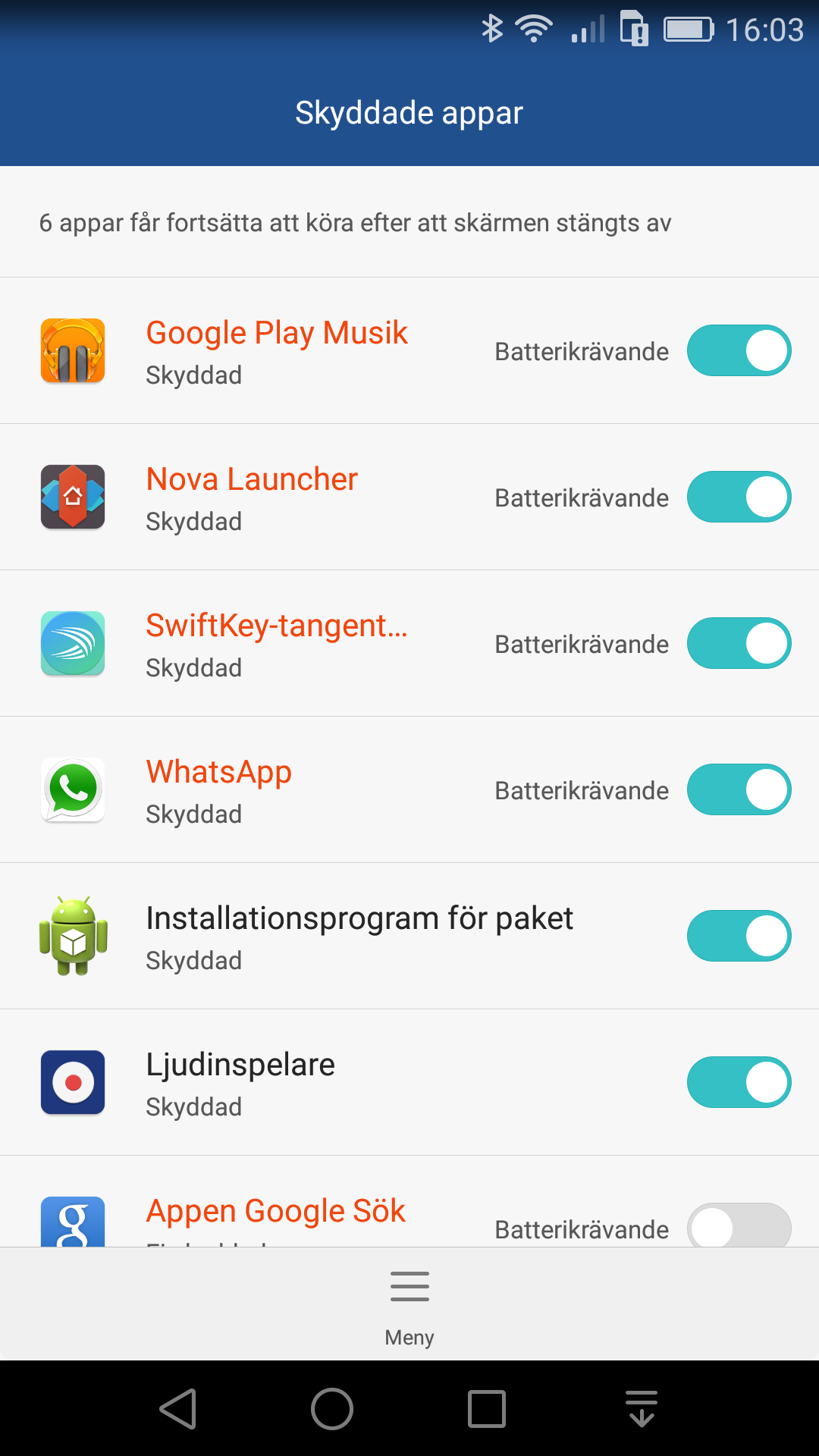The width and height of the screenshot is (819, 1456).
Task: Turn off protection for Google Play Musik
Action: click(739, 350)
